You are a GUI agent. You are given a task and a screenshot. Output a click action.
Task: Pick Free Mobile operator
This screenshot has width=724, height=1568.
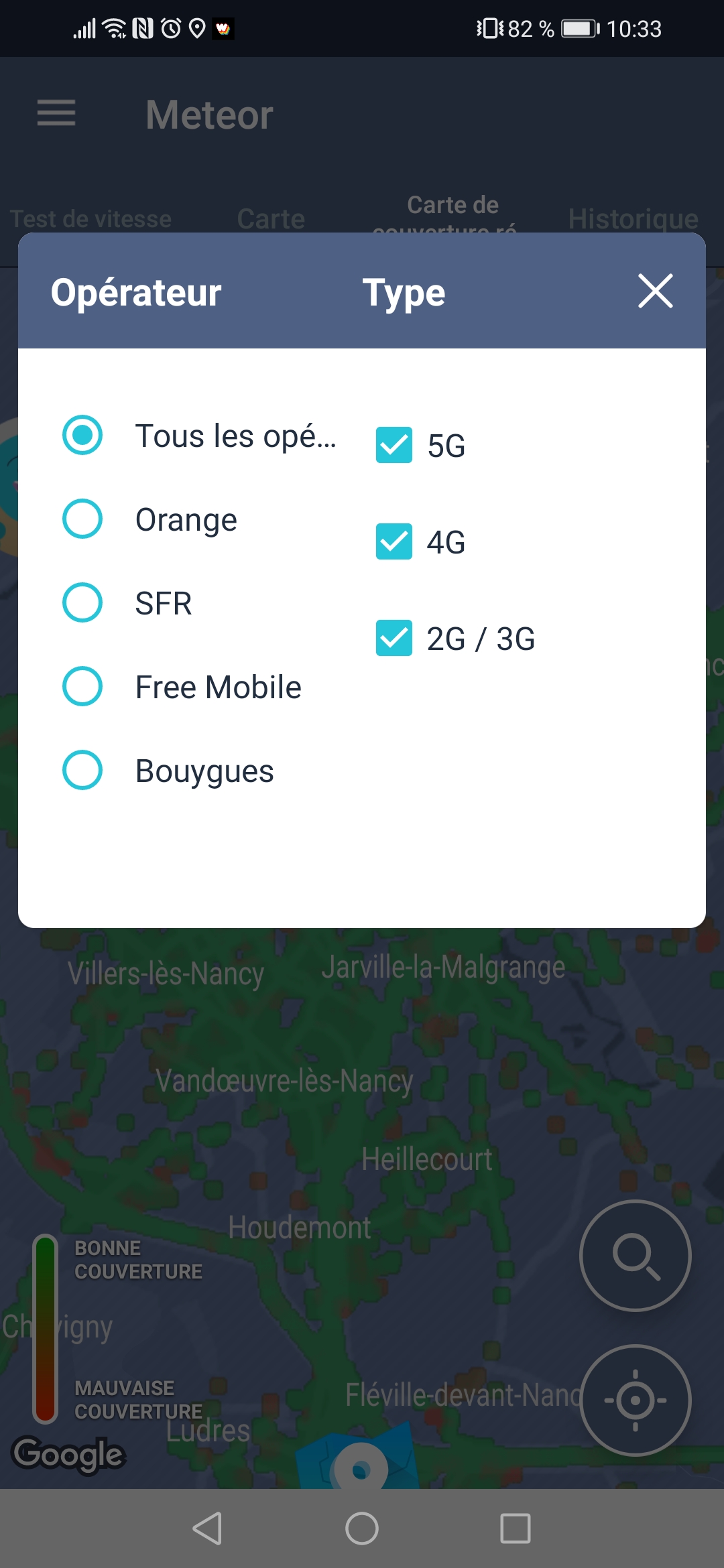tap(82, 686)
